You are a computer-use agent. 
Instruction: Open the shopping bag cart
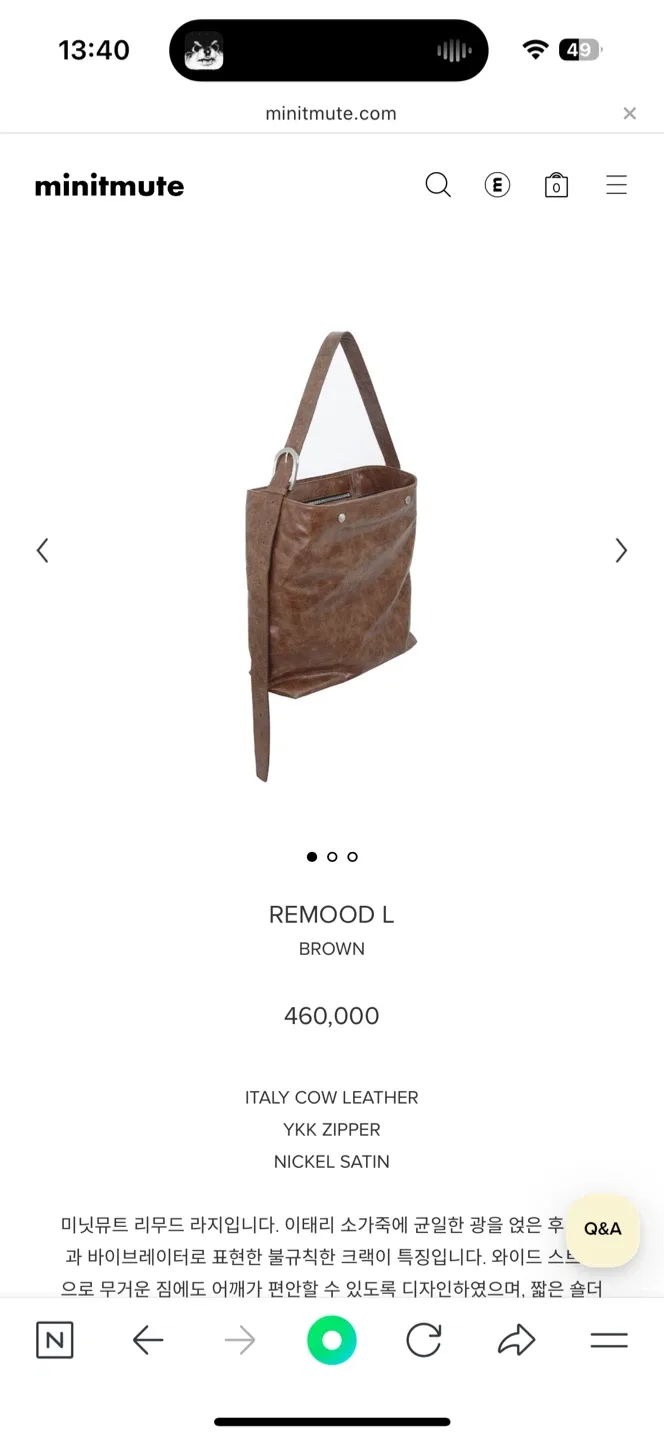click(556, 185)
